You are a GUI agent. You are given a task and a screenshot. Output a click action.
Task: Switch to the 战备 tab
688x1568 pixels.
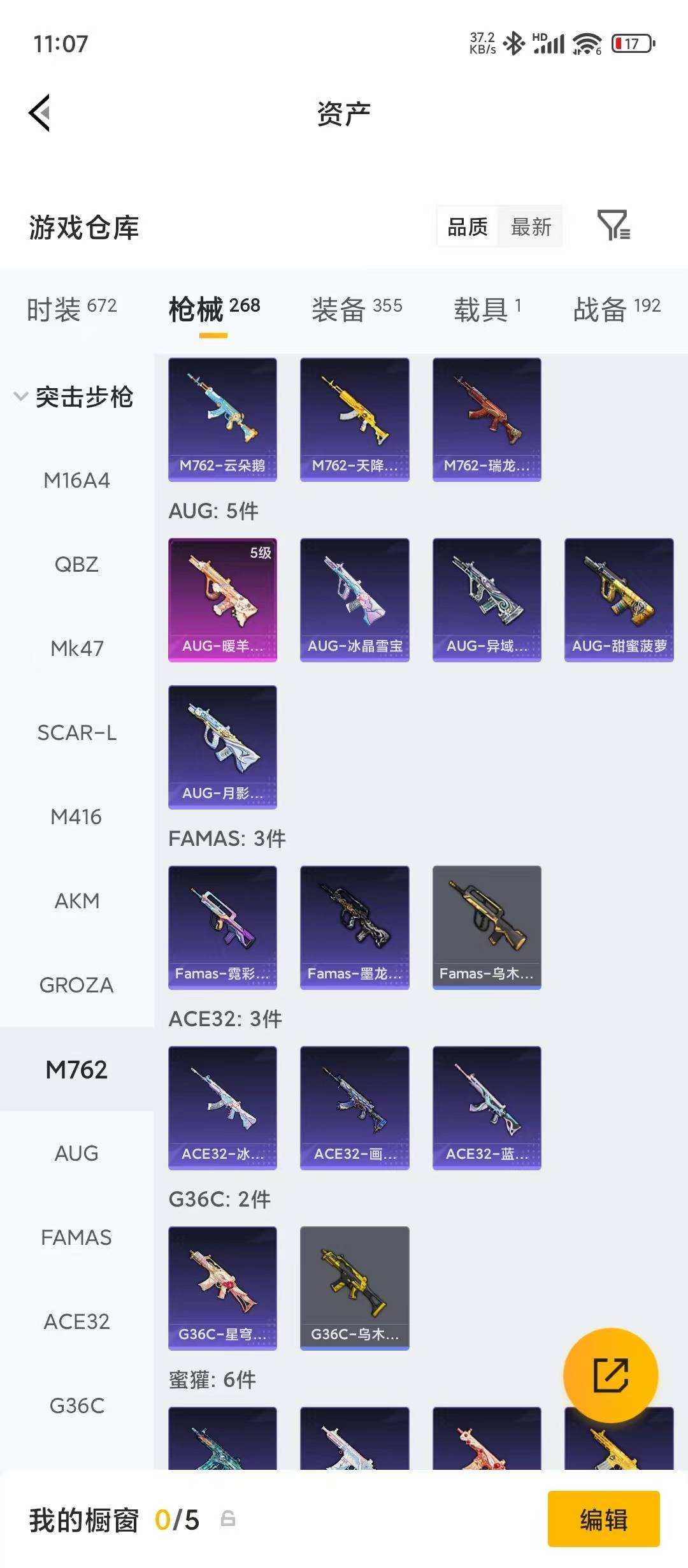pyautogui.click(x=616, y=309)
